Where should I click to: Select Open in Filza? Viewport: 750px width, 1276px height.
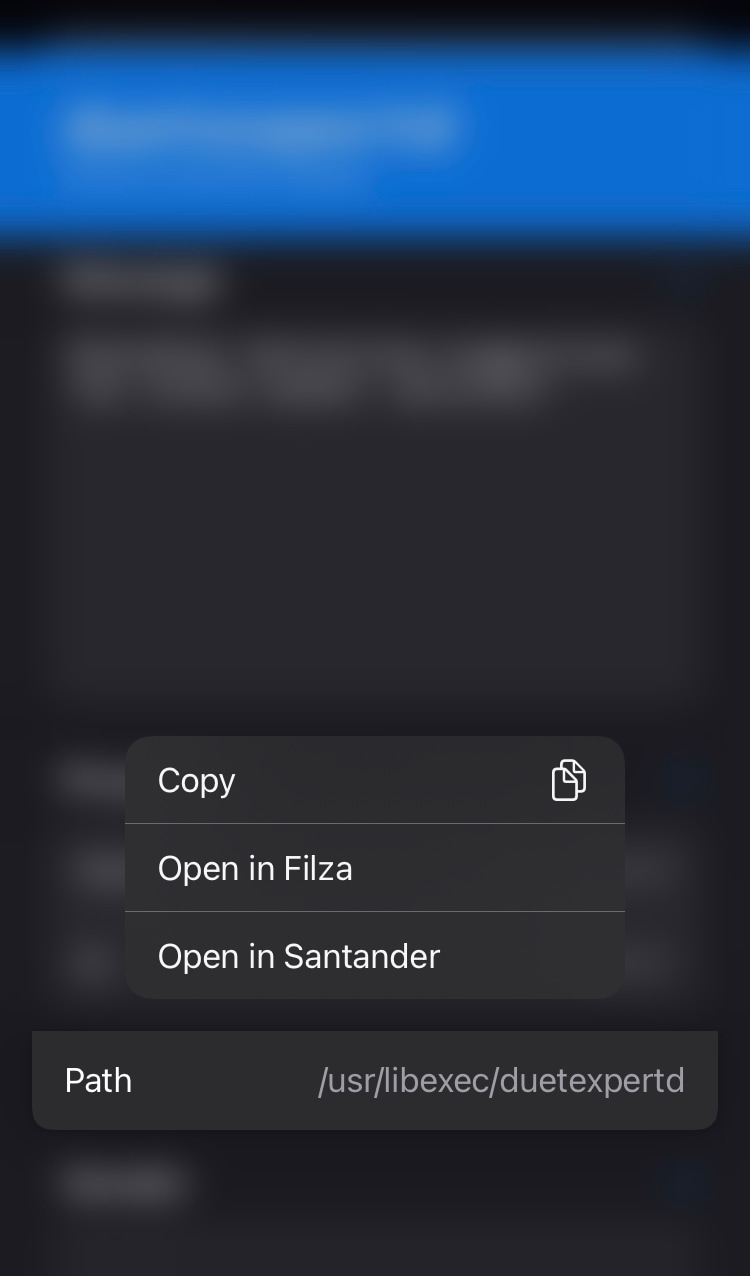coord(375,868)
